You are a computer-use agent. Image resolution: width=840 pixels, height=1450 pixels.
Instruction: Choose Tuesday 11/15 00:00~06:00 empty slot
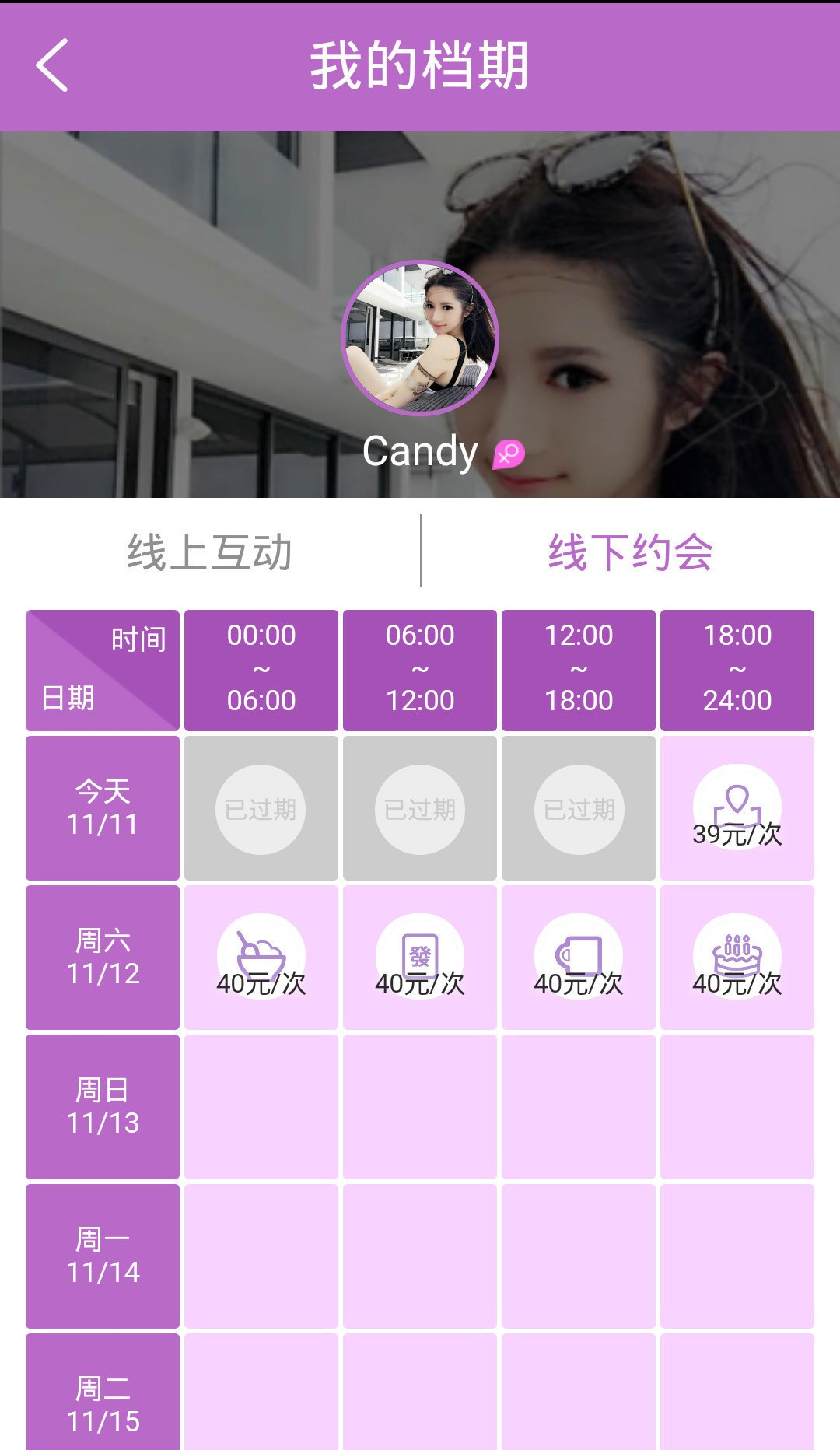coord(261,1392)
